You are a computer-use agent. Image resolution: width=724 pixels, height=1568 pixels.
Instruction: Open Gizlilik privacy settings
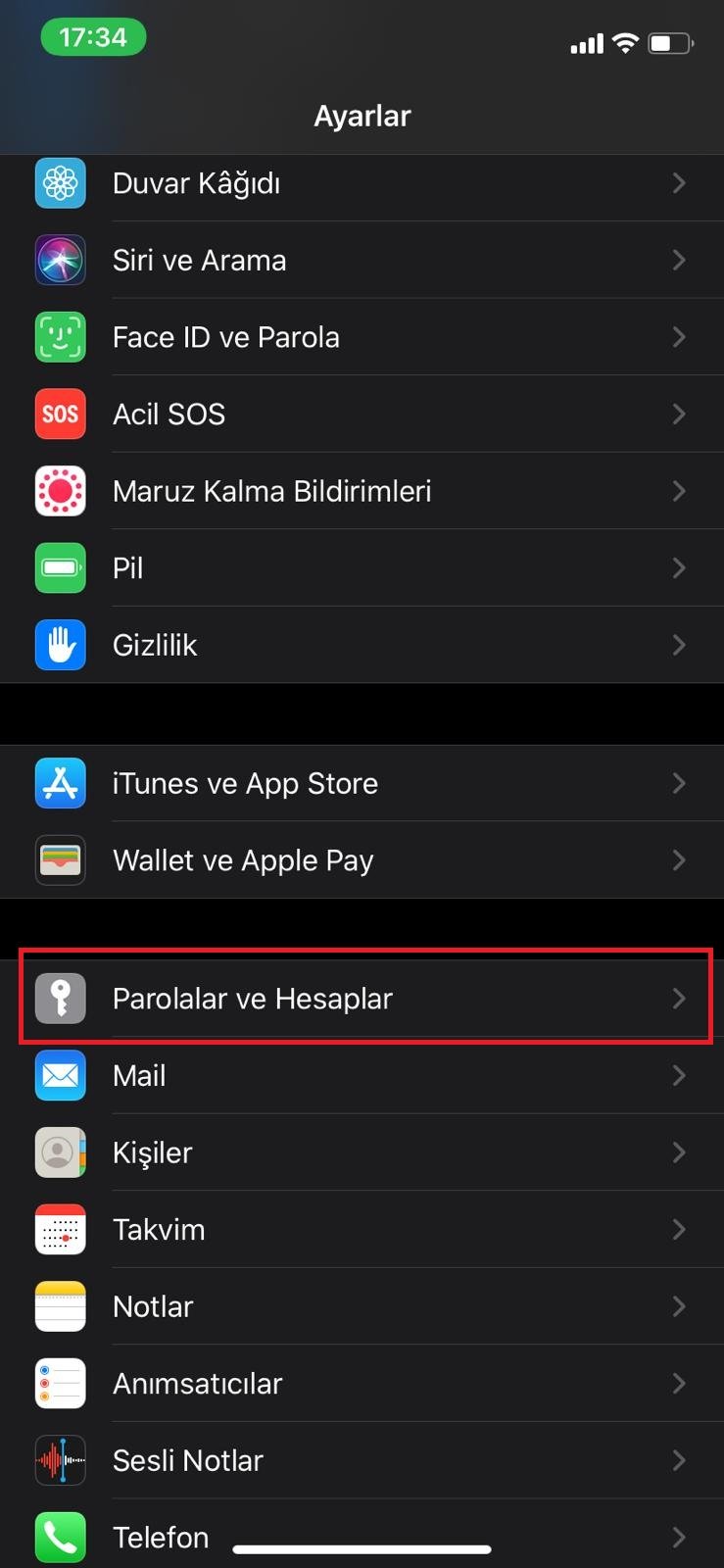(362, 645)
